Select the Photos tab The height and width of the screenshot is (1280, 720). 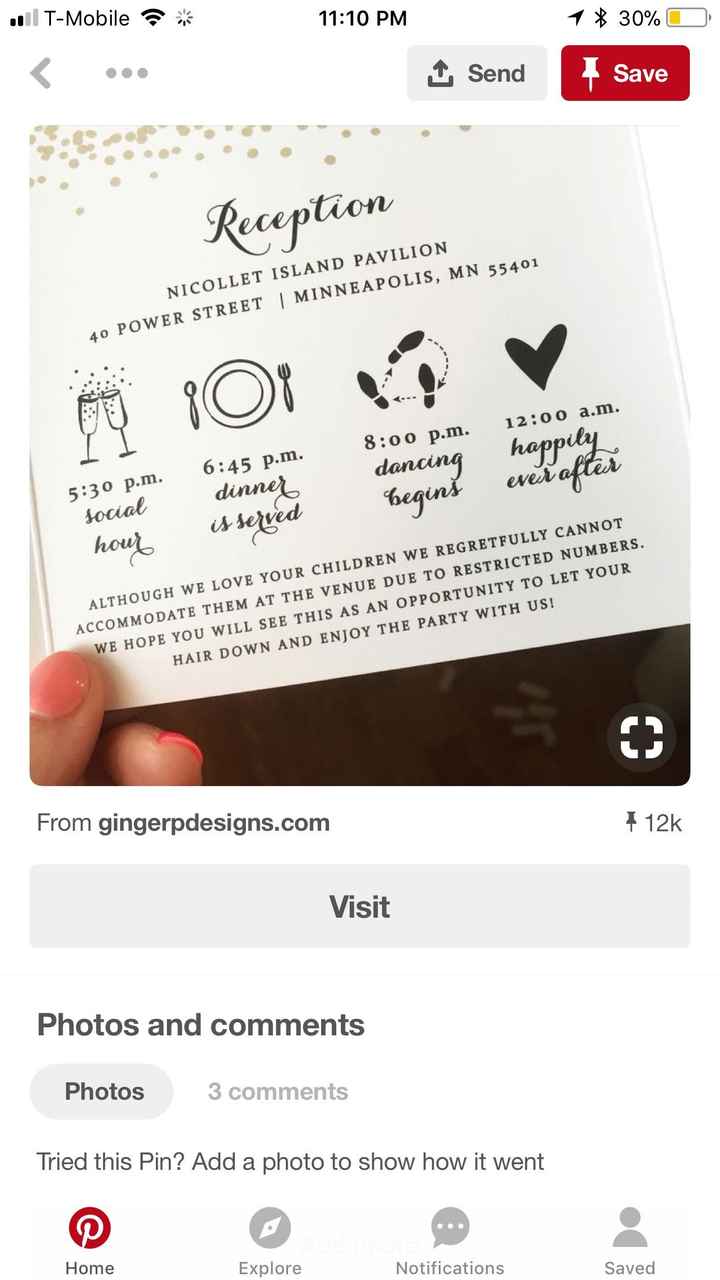coord(103,1091)
